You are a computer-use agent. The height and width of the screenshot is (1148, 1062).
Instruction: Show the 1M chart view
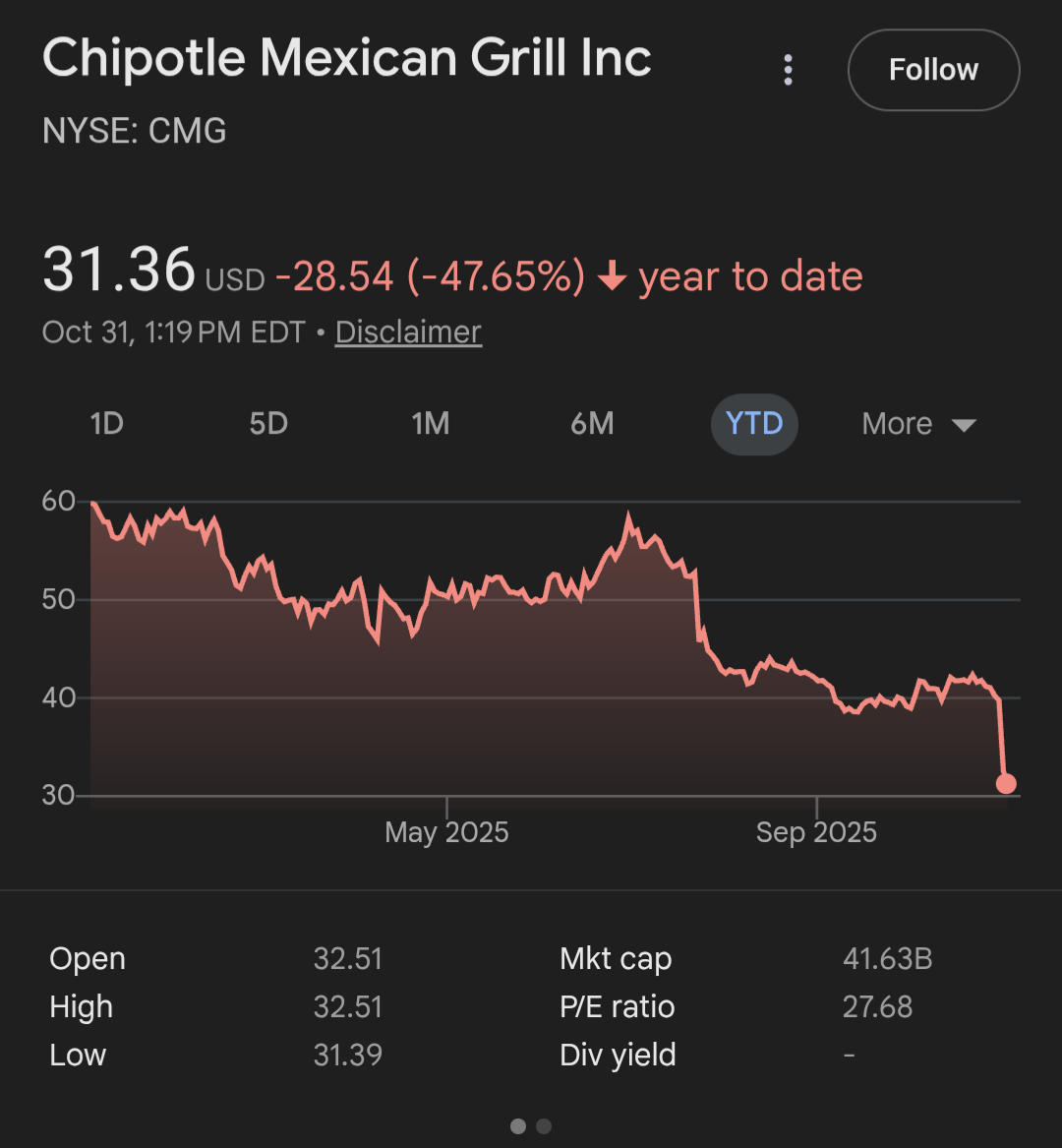coord(430,424)
